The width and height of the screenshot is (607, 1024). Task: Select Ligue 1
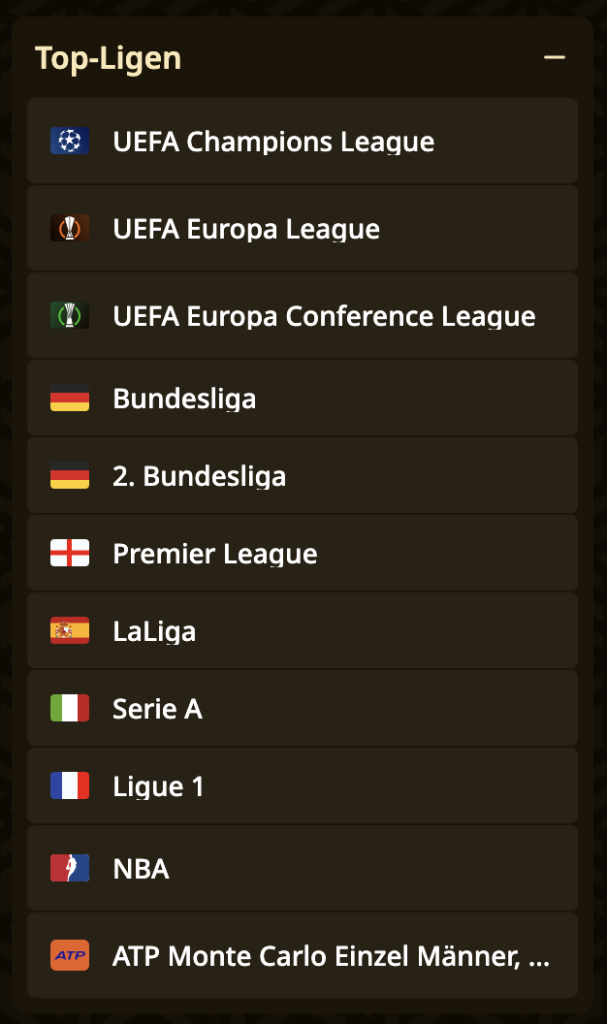[302, 786]
